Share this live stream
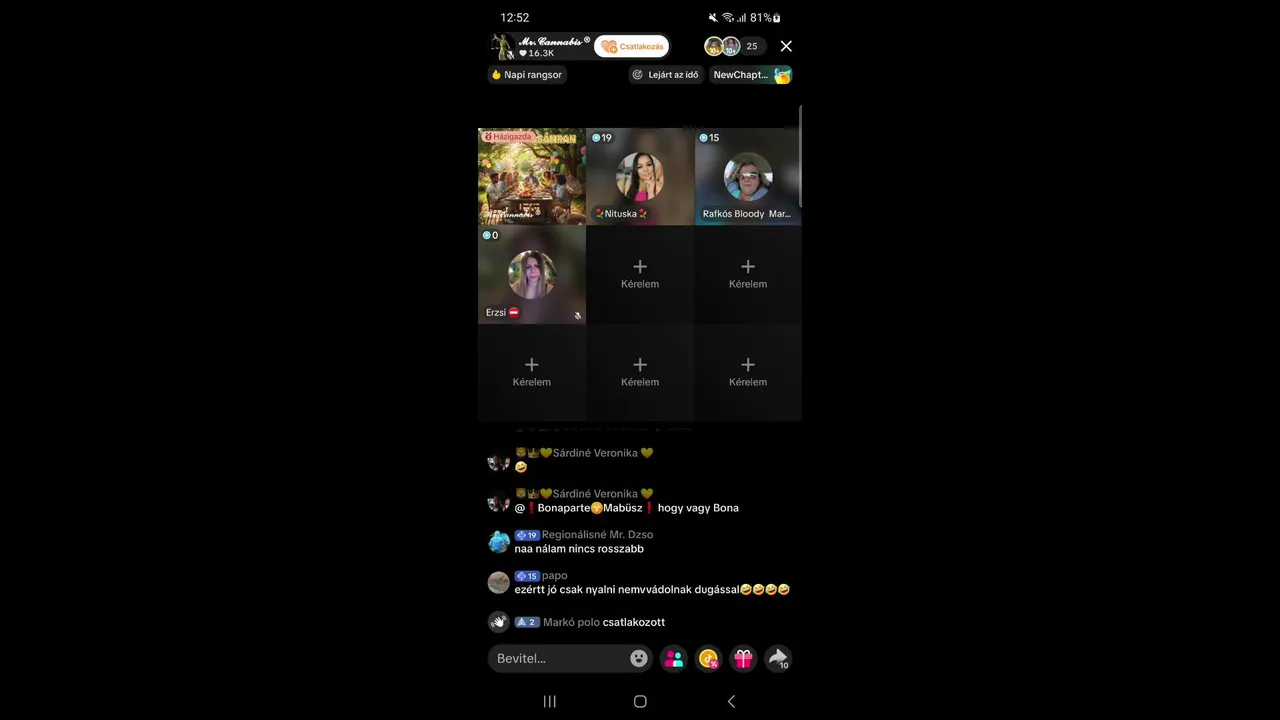This screenshot has height=720, width=1280. [x=777, y=658]
